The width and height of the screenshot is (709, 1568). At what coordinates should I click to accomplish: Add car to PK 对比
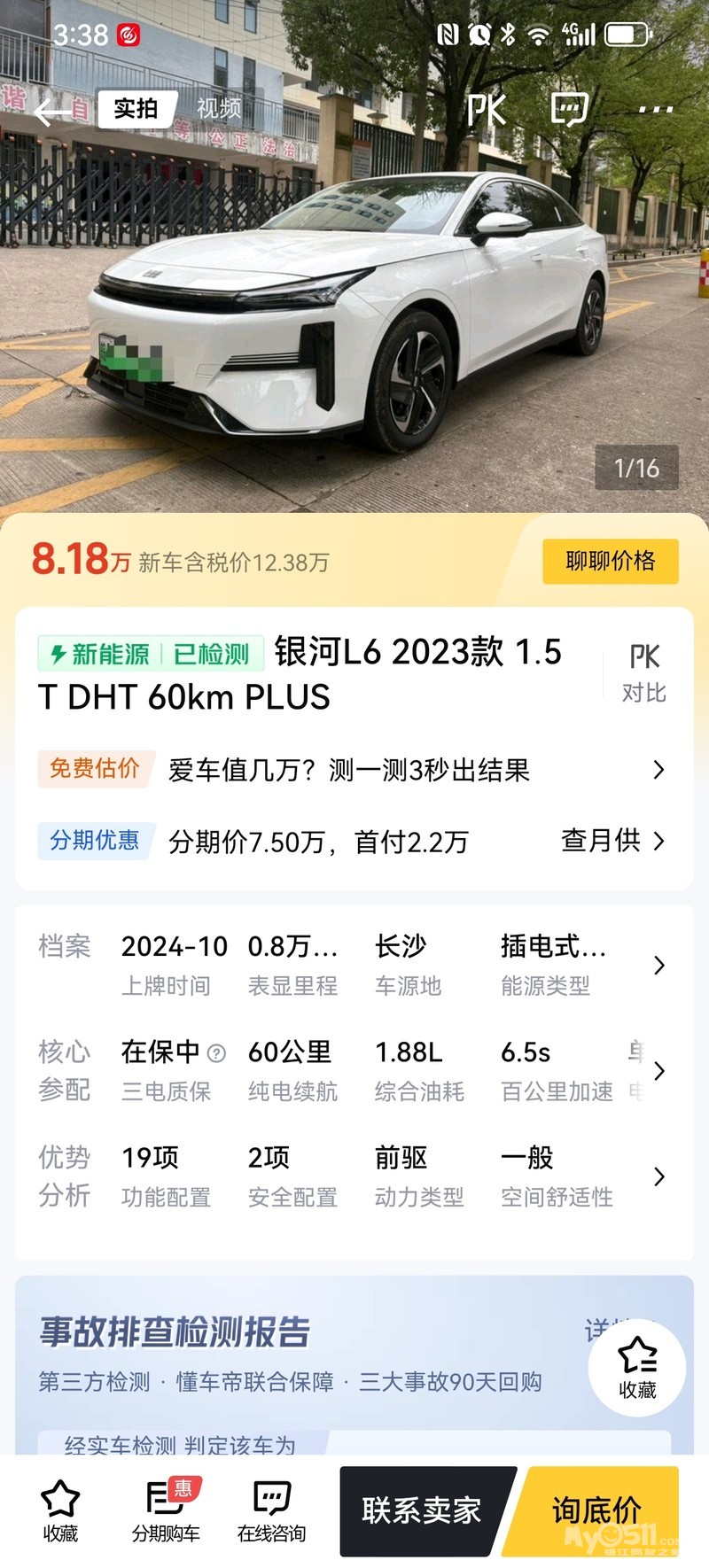643,672
